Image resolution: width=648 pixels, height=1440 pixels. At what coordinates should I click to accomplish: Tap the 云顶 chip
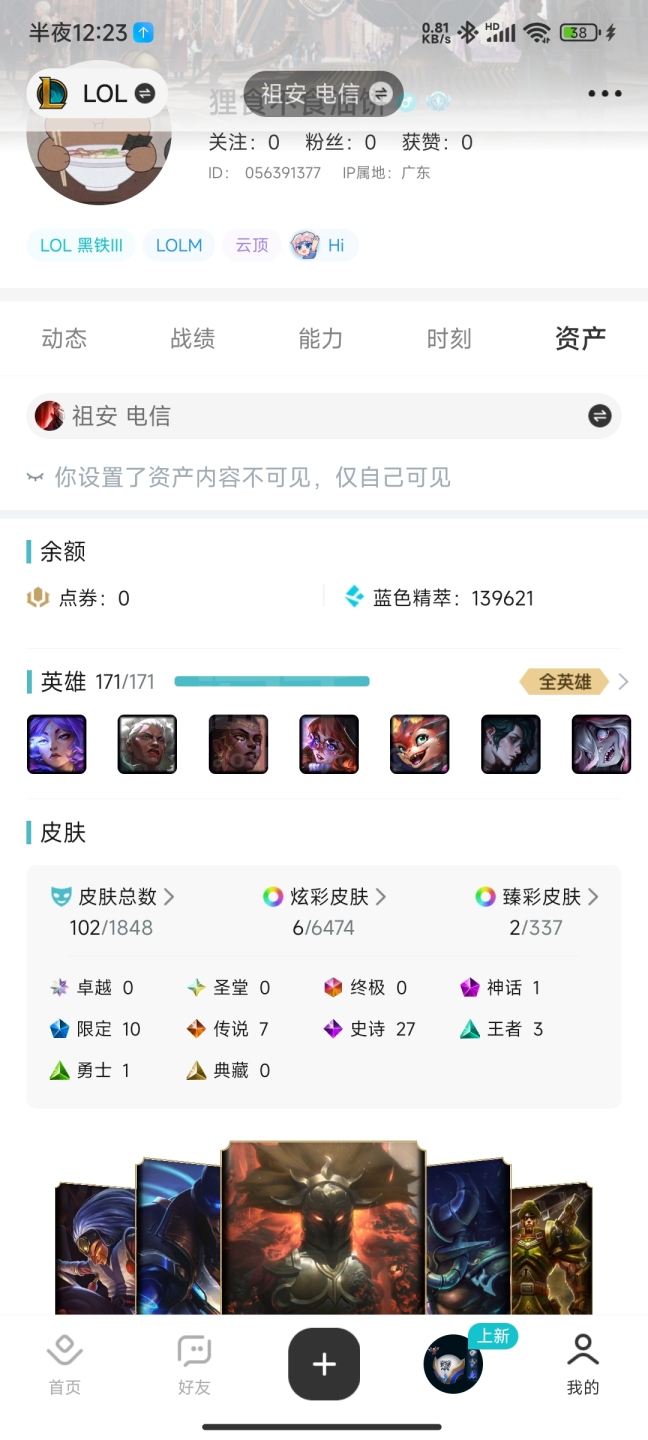tap(251, 245)
